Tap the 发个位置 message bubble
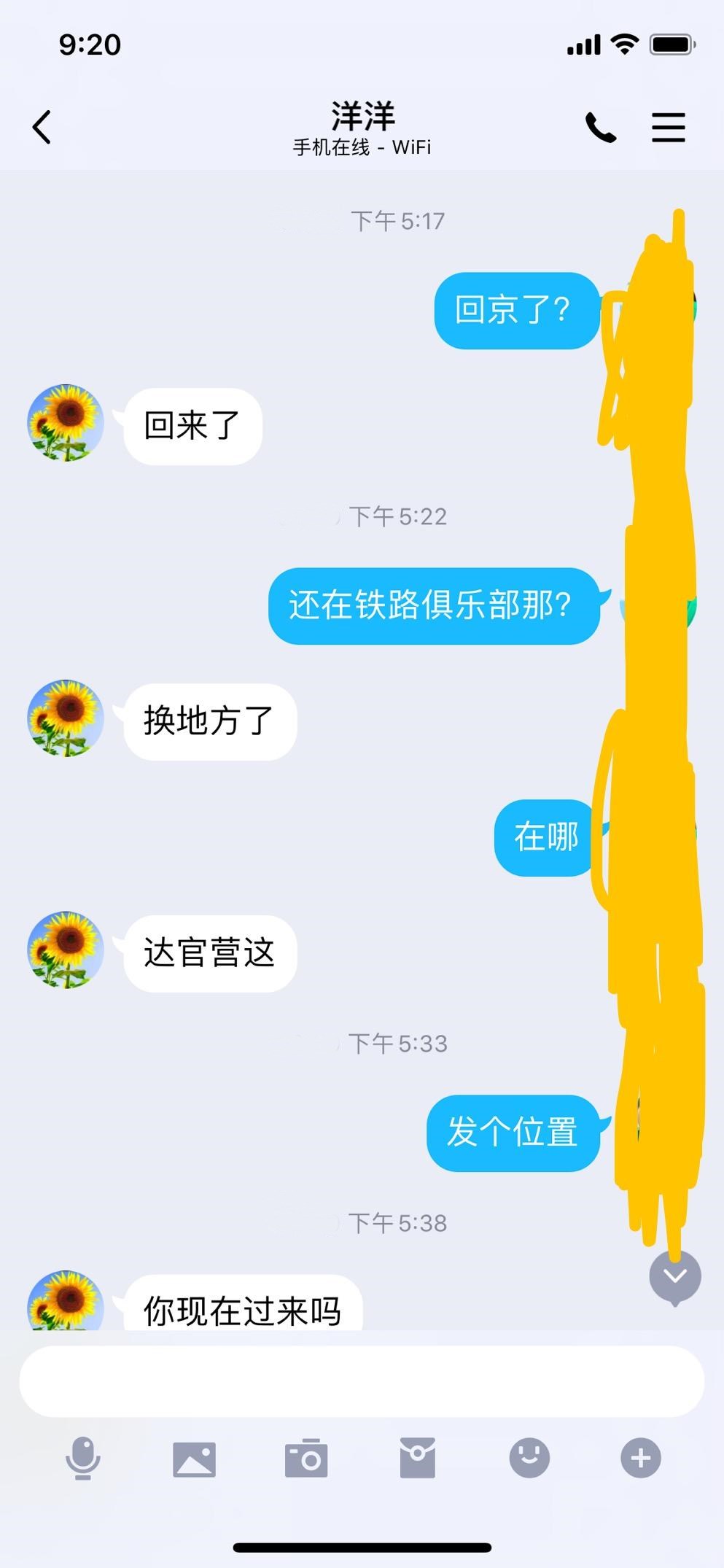This screenshot has width=724, height=1568. pyautogui.click(x=513, y=1133)
